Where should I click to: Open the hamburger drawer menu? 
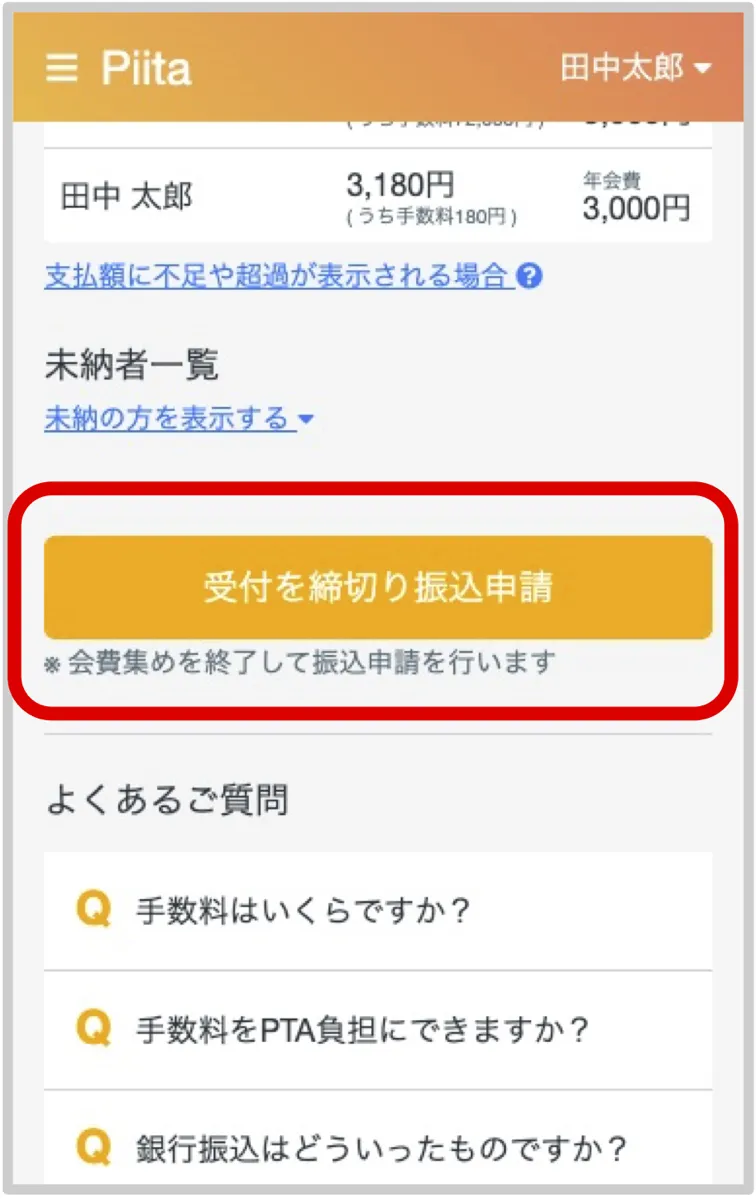pyautogui.click(x=62, y=68)
